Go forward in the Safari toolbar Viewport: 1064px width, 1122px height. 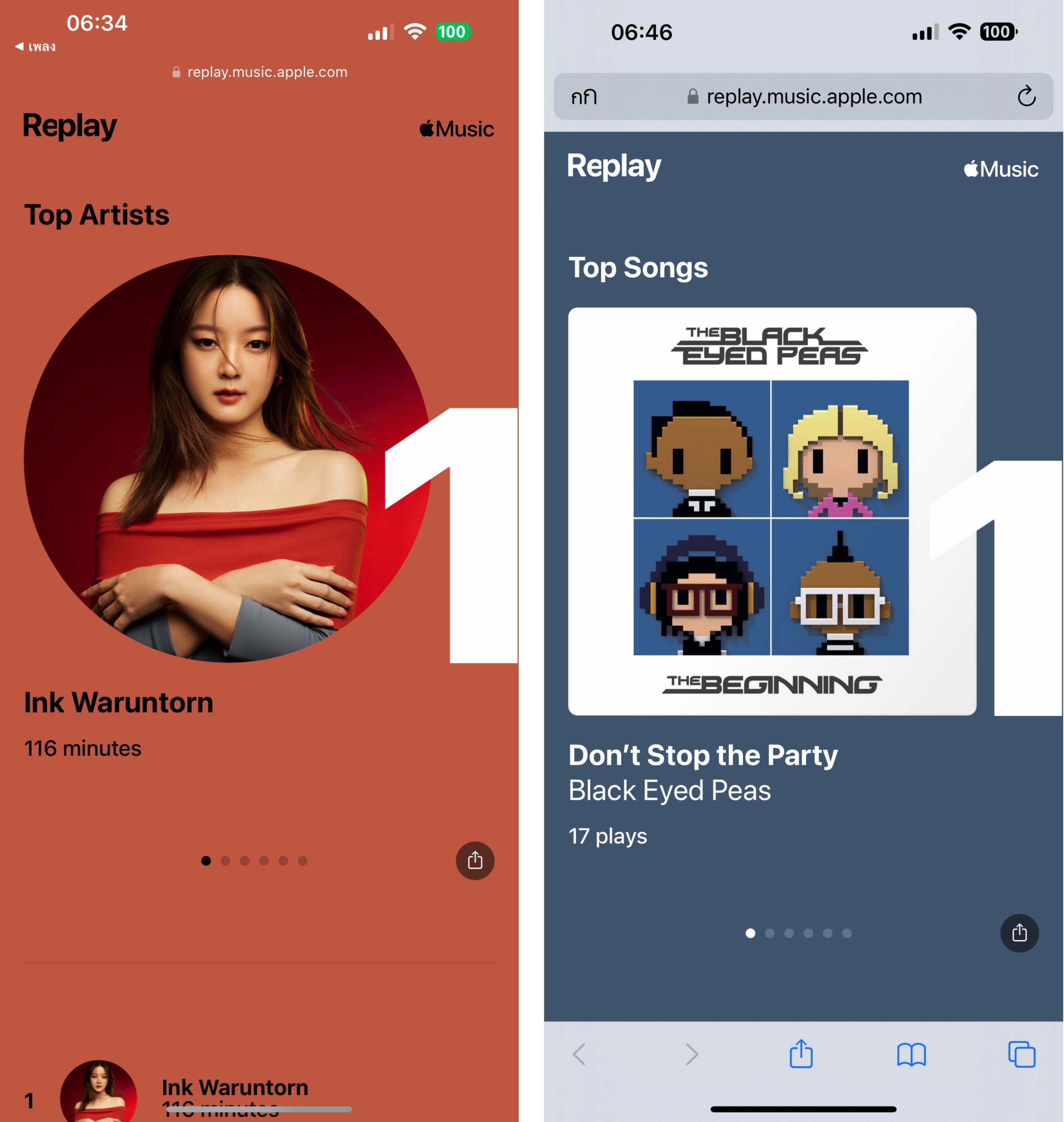pyautogui.click(x=691, y=1055)
